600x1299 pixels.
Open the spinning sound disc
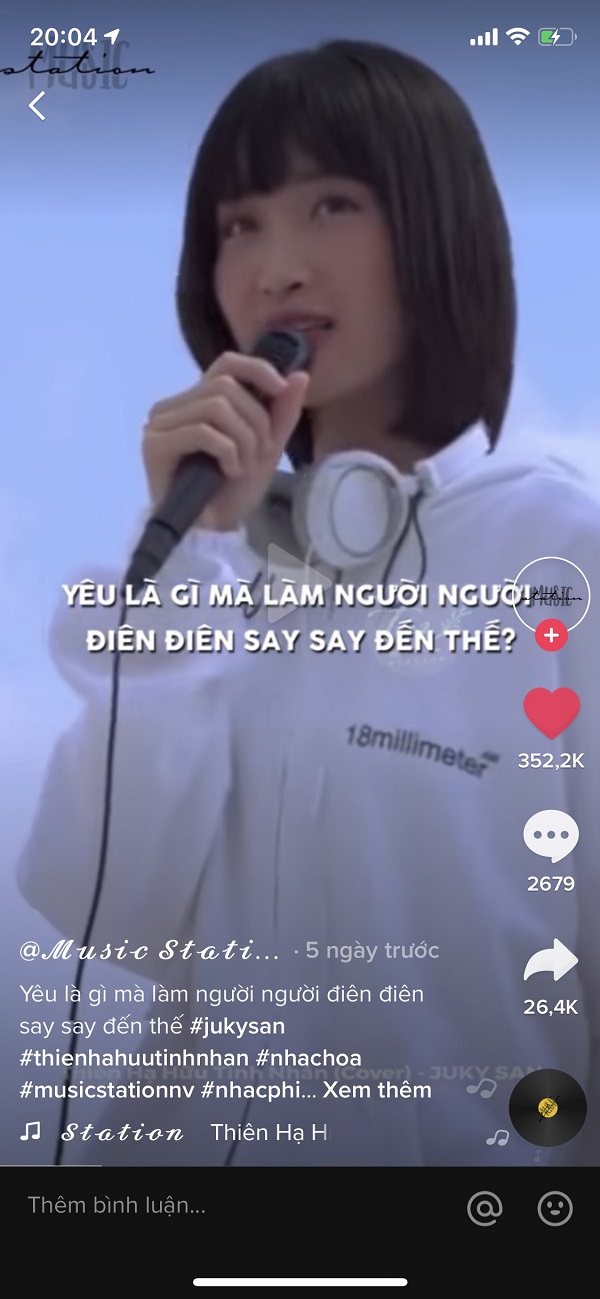coord(547,1108)
